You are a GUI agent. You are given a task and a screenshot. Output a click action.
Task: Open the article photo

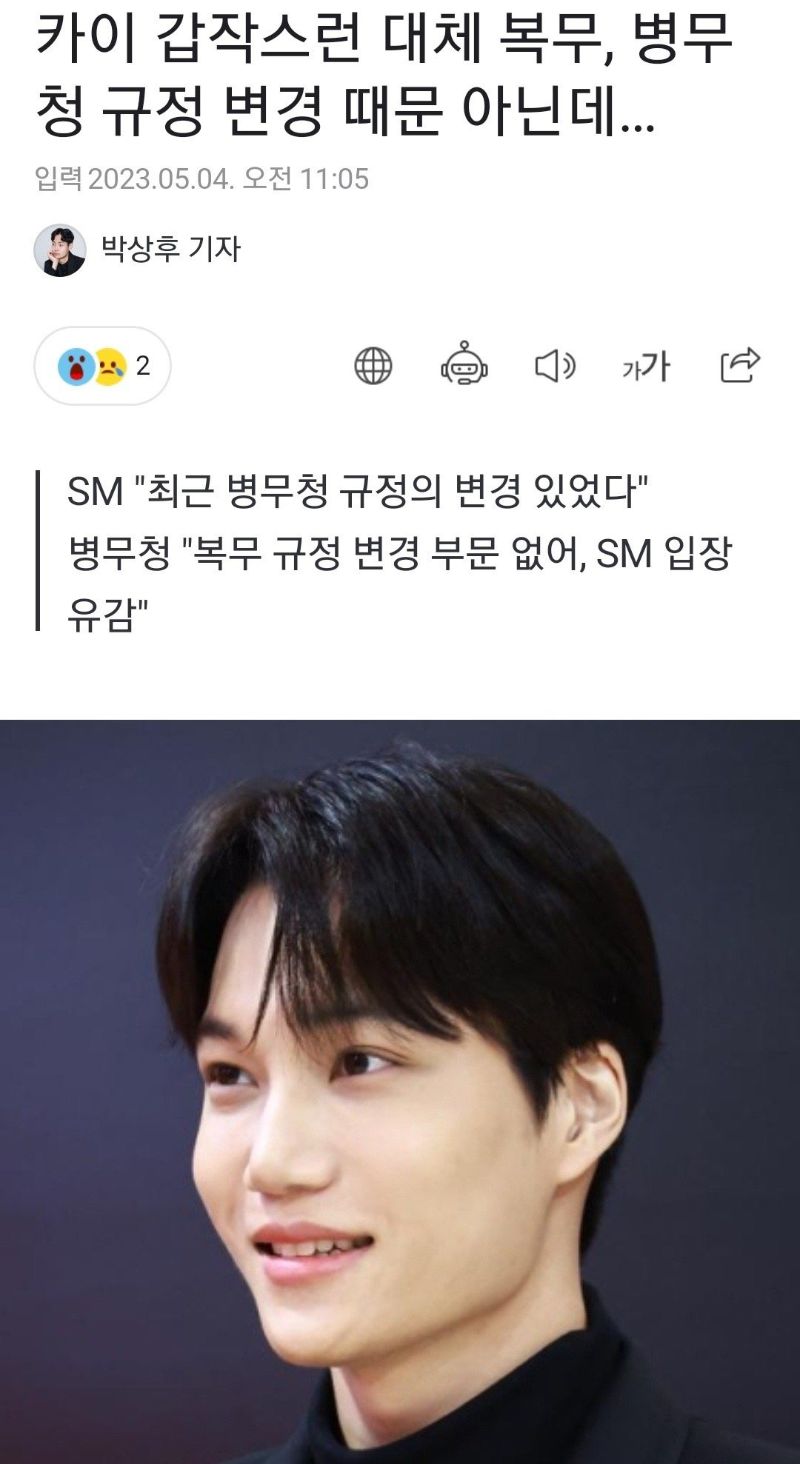click(x=400, y=1090)
